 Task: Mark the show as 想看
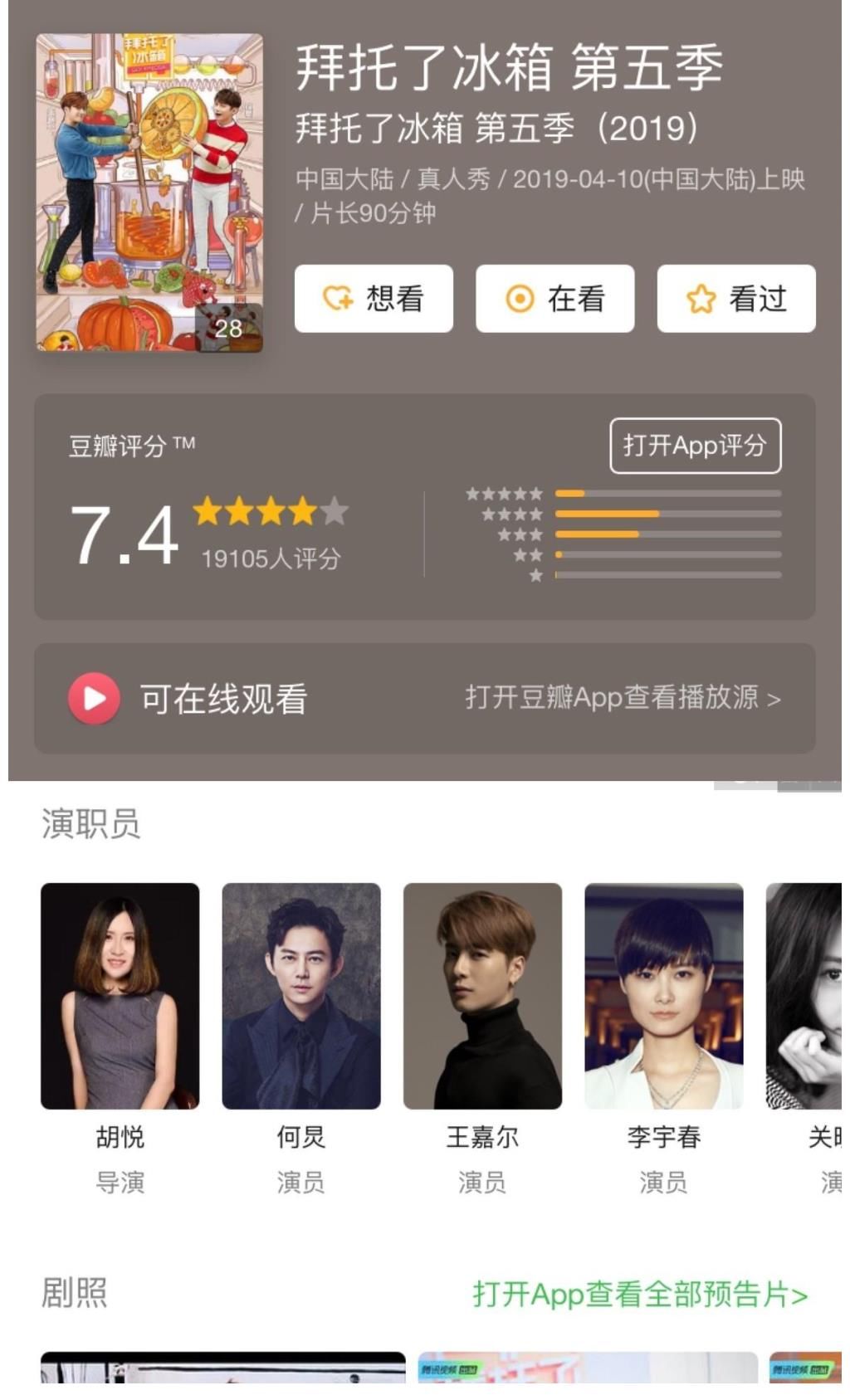point(373,300)
